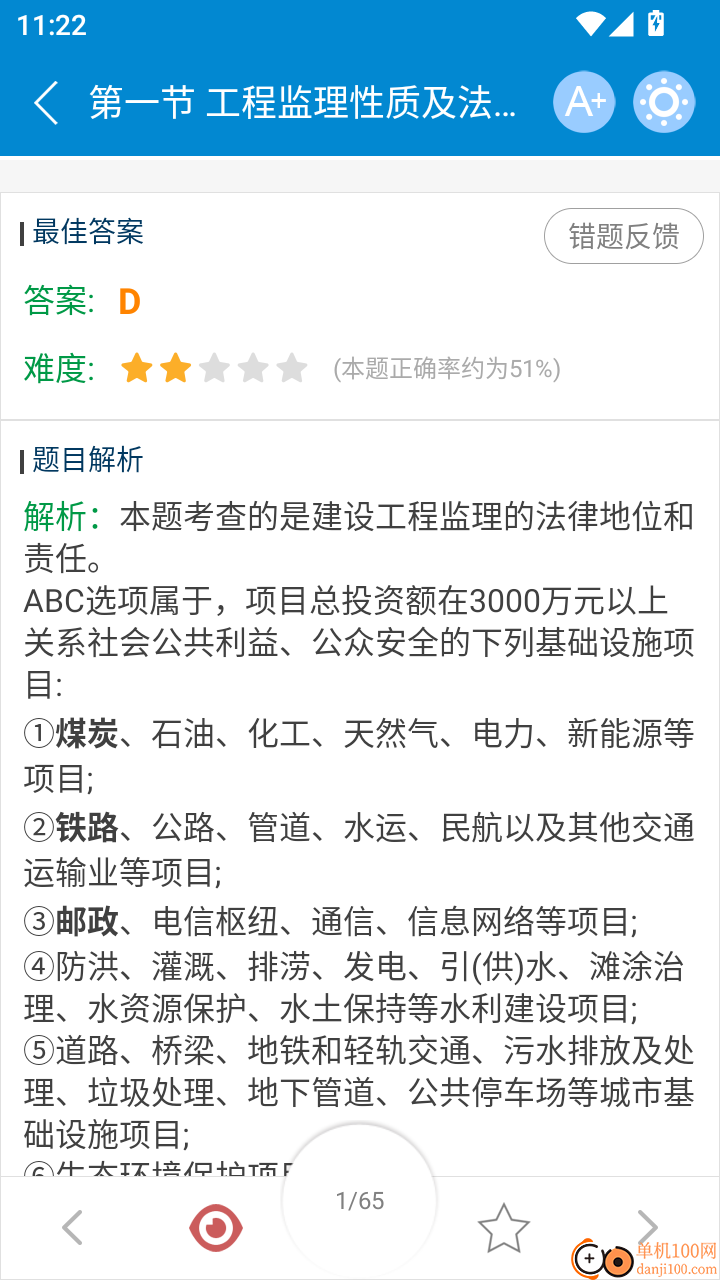720x1280 pixels.
Task: Tap the truncated chapter title to expand it
Action: (x=300, y=101)
